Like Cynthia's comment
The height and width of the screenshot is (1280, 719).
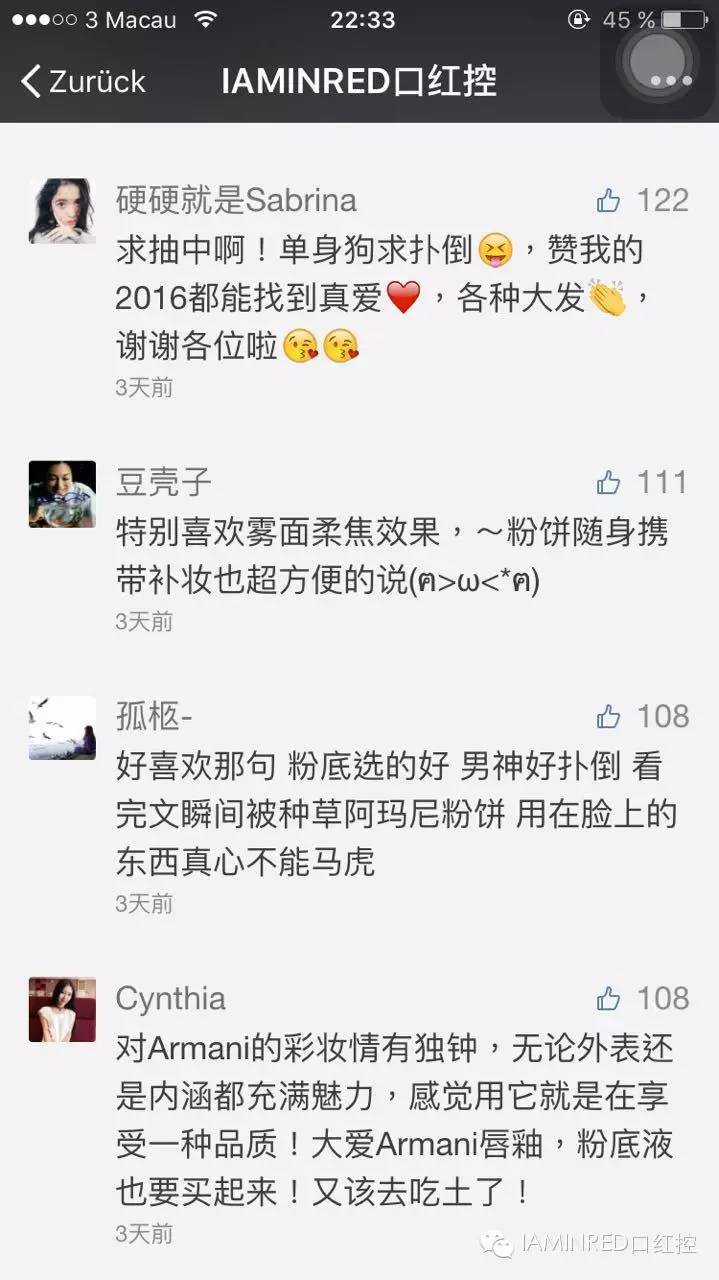click(x=609, y=999)
